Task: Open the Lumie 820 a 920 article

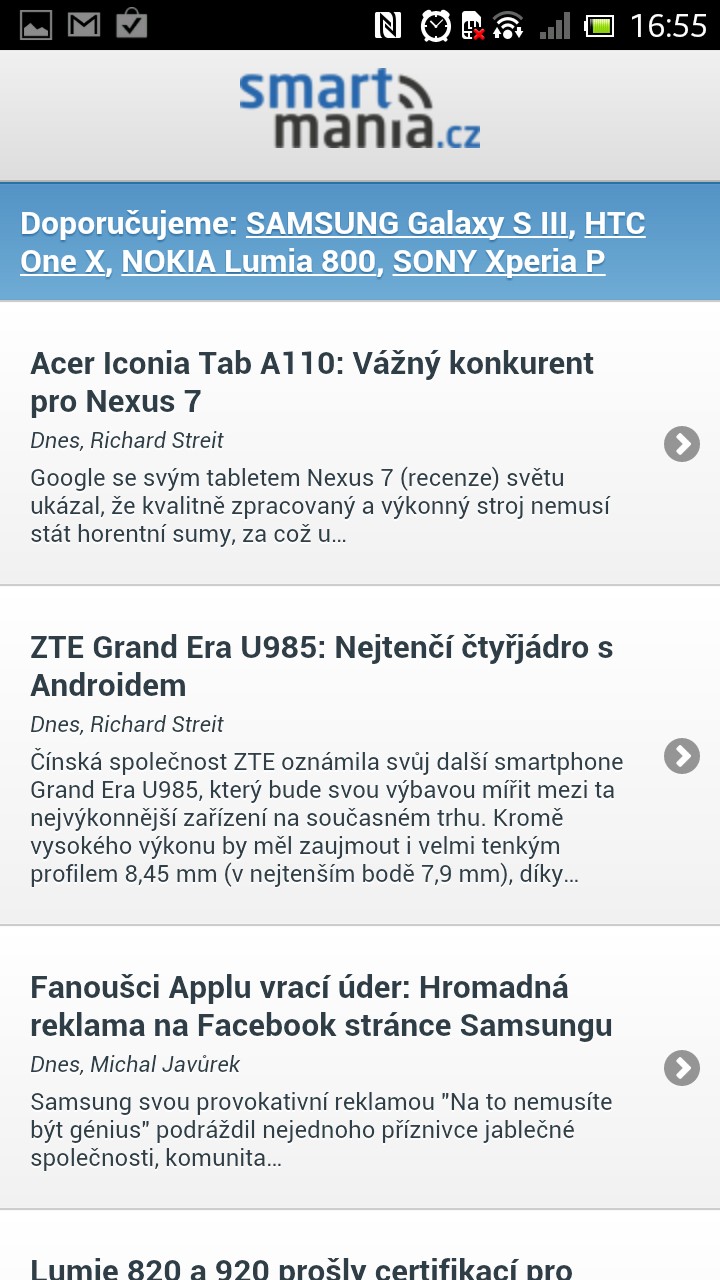Action: tap(360, 1246)
